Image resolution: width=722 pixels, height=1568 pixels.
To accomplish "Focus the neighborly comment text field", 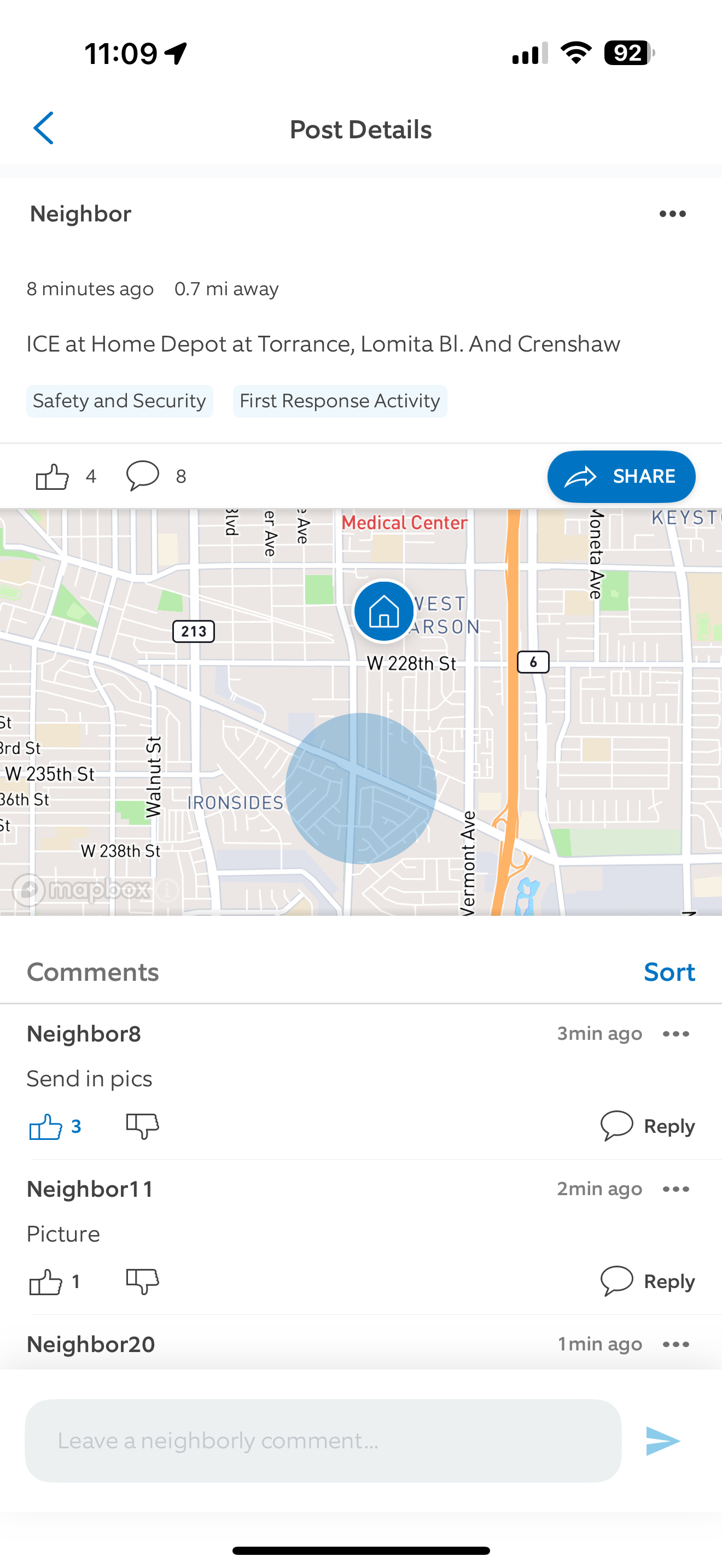I will pyautogui.click(x=323, y=1441).
